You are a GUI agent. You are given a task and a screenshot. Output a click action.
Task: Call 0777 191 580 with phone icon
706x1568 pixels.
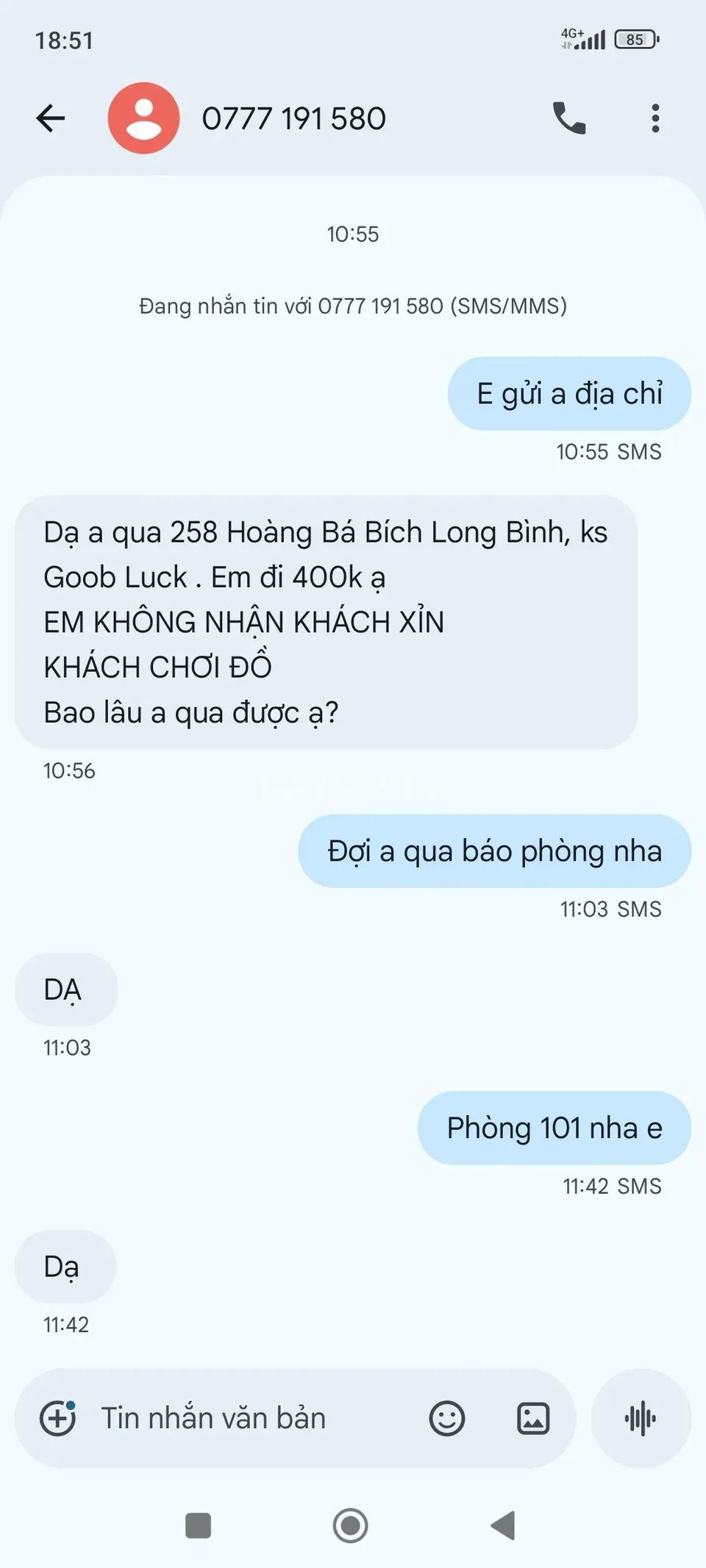pyautogui.click(x=569, y=118)
